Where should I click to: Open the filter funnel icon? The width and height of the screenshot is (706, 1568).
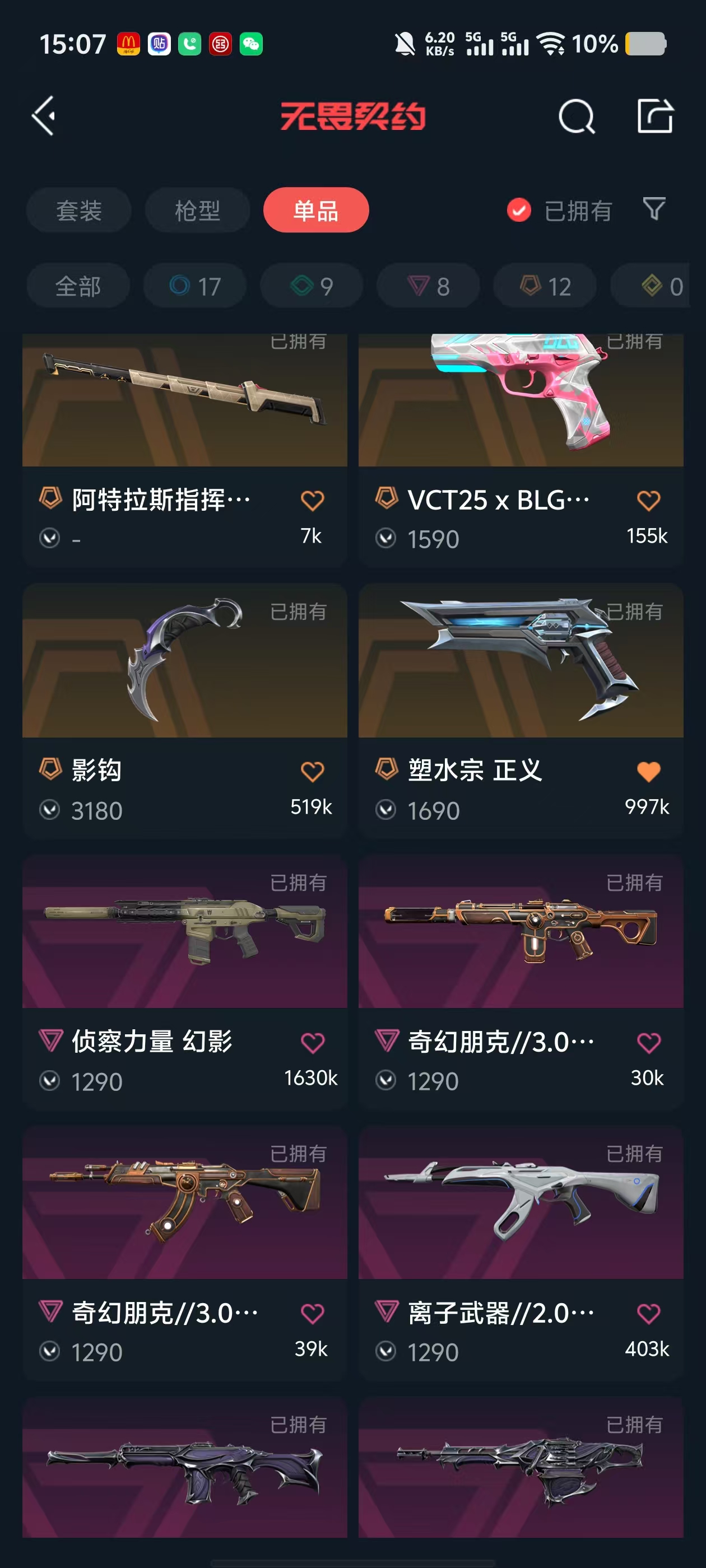[x=654, y=209]
